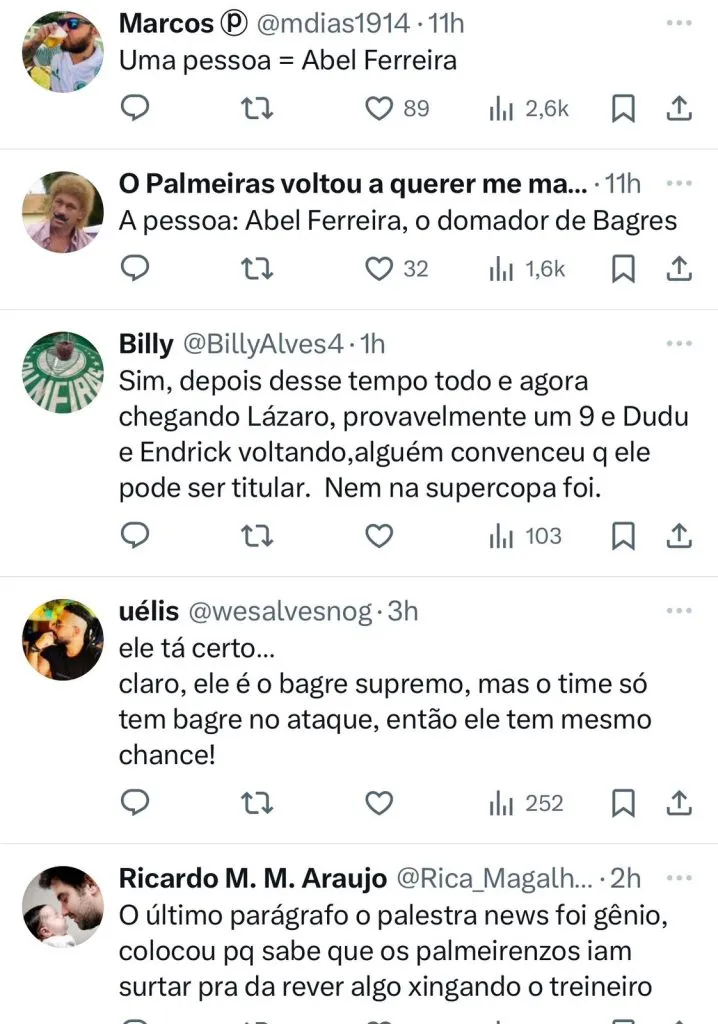
Task: Share Marcos's tweet
Action: click(x=679, y=109)
